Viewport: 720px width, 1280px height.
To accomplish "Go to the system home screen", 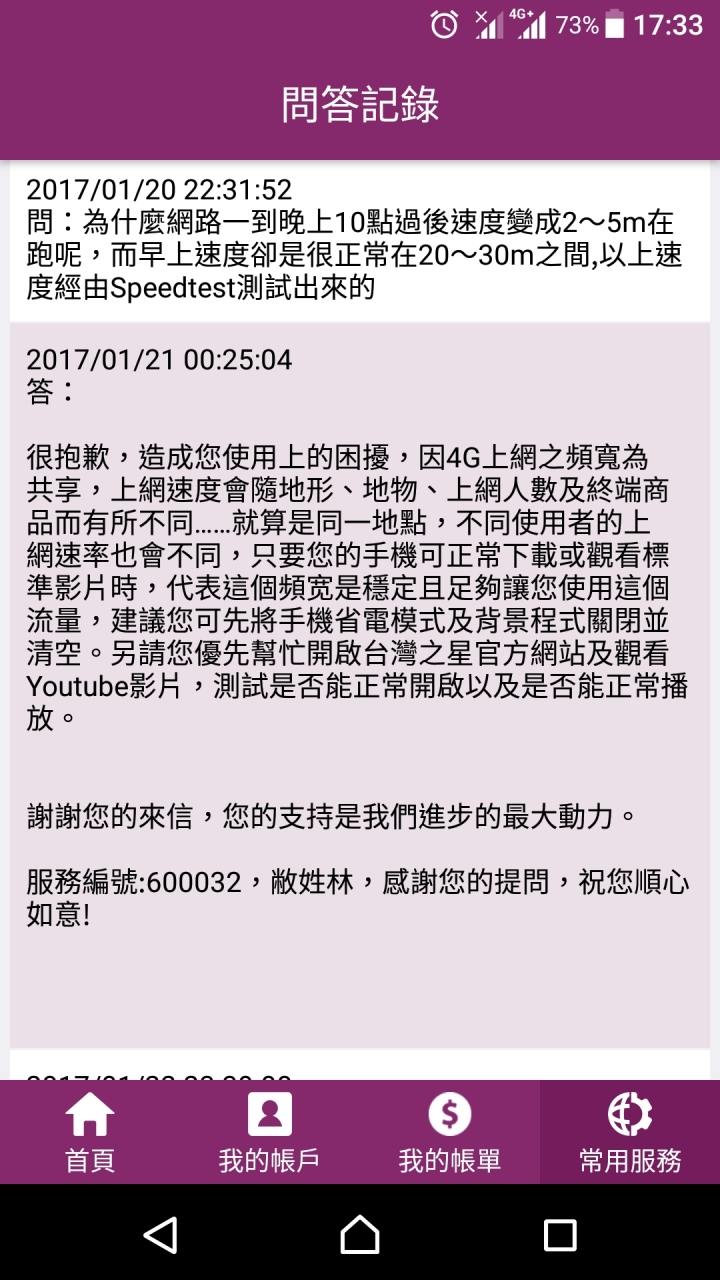I will (x=360, y=1234).
